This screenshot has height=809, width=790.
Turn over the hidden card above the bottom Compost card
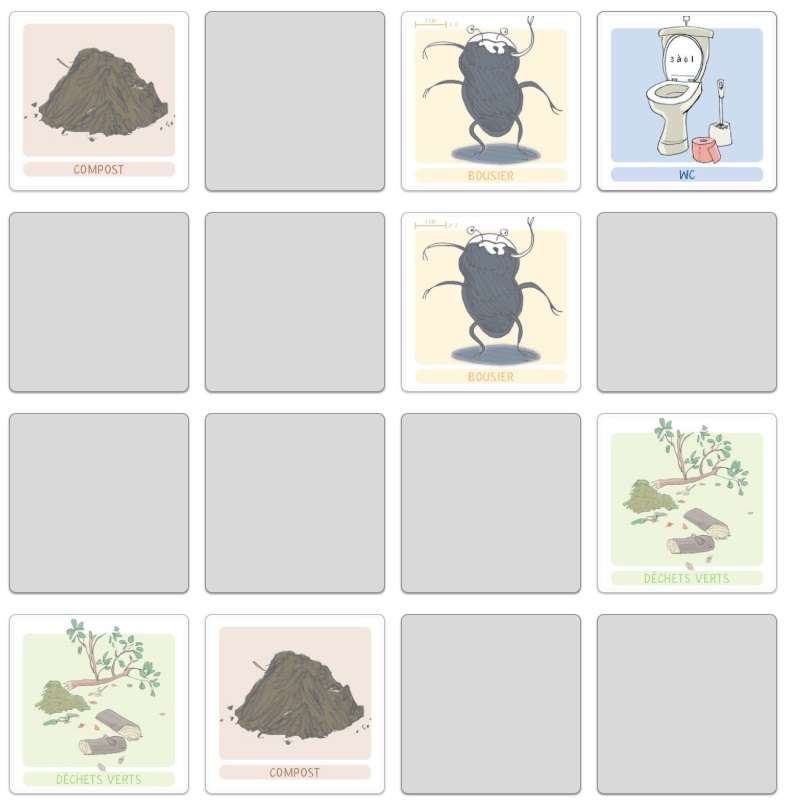295,503
